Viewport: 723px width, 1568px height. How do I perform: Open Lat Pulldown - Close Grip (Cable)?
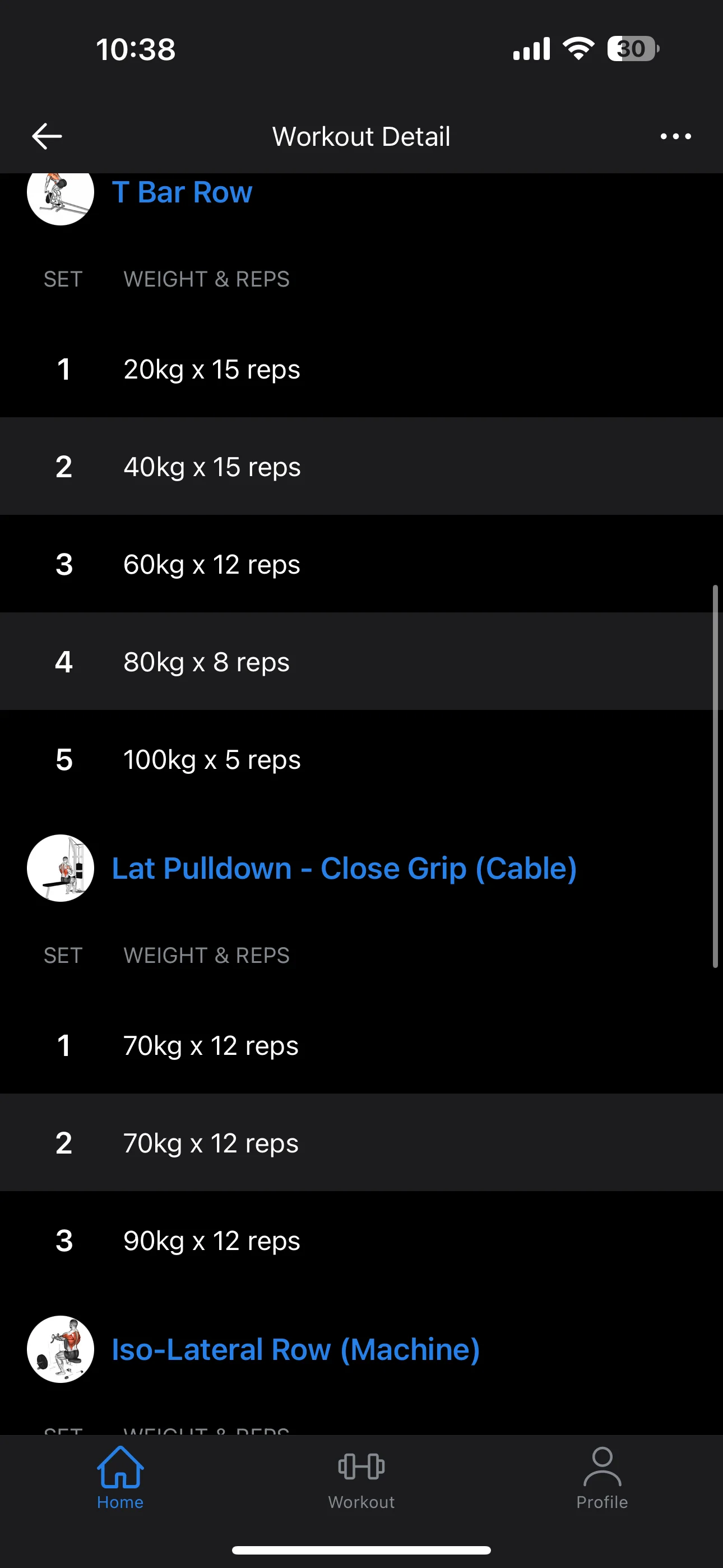click(x=344, y=868)
